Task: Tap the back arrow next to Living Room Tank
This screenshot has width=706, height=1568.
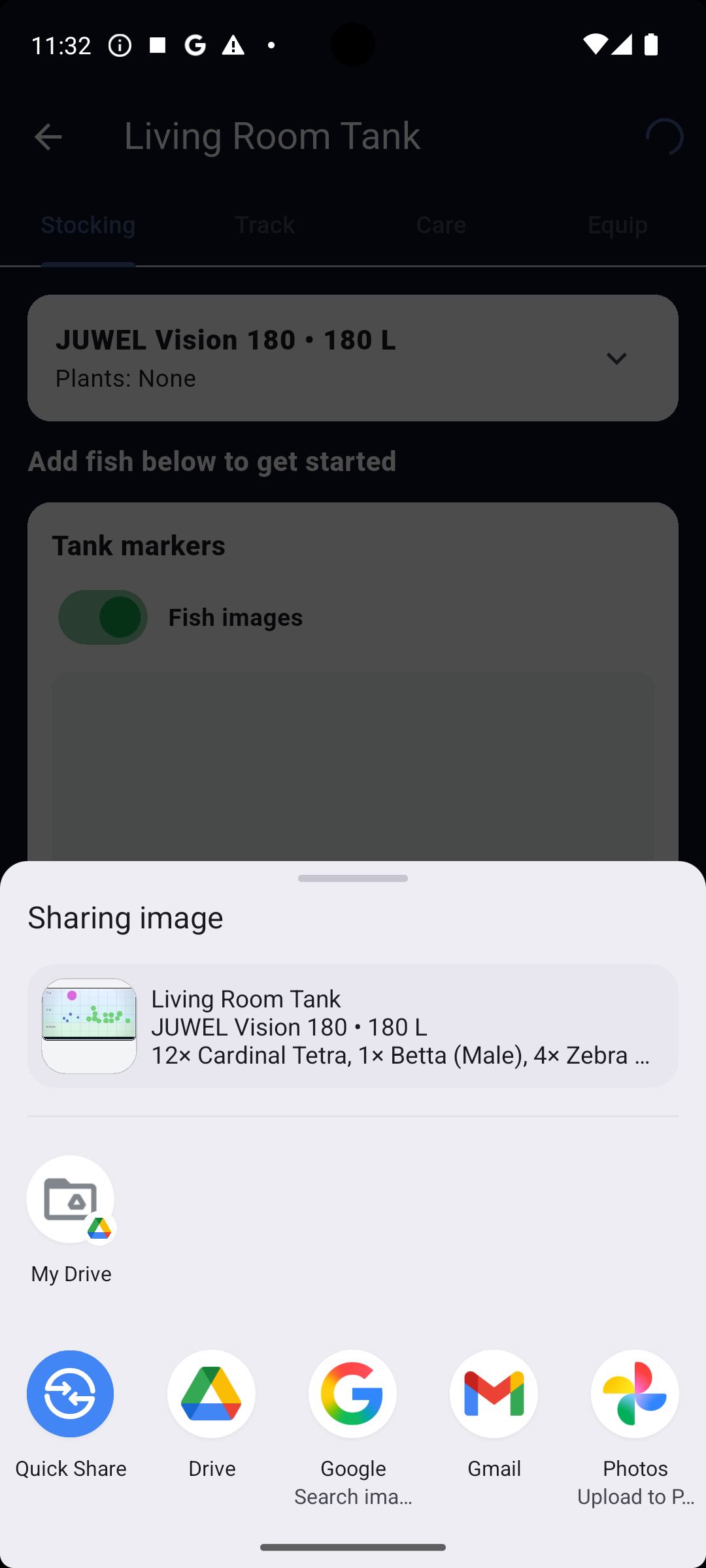Action: (x=48, y=137)
